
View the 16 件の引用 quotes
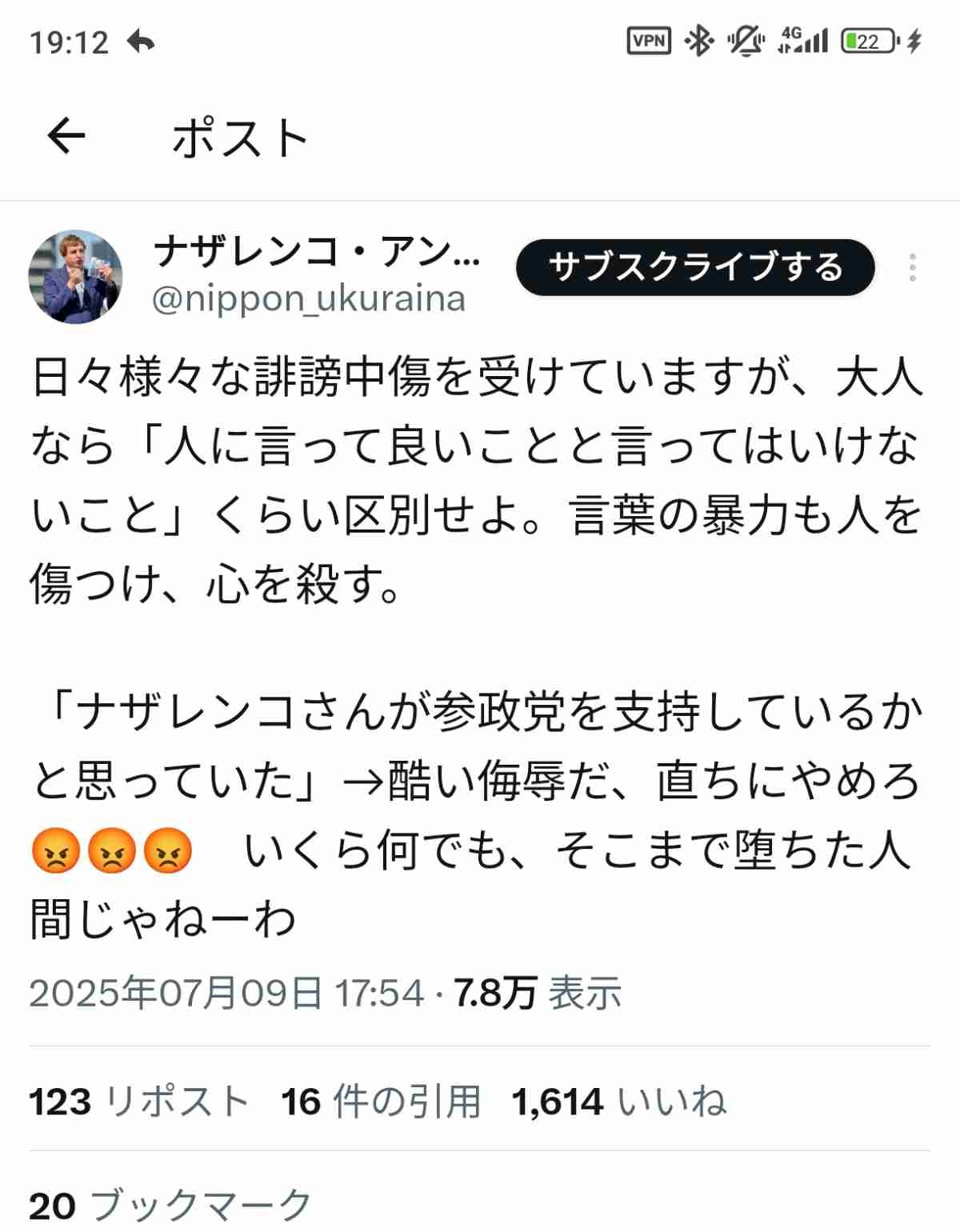tap(381, 1102)
